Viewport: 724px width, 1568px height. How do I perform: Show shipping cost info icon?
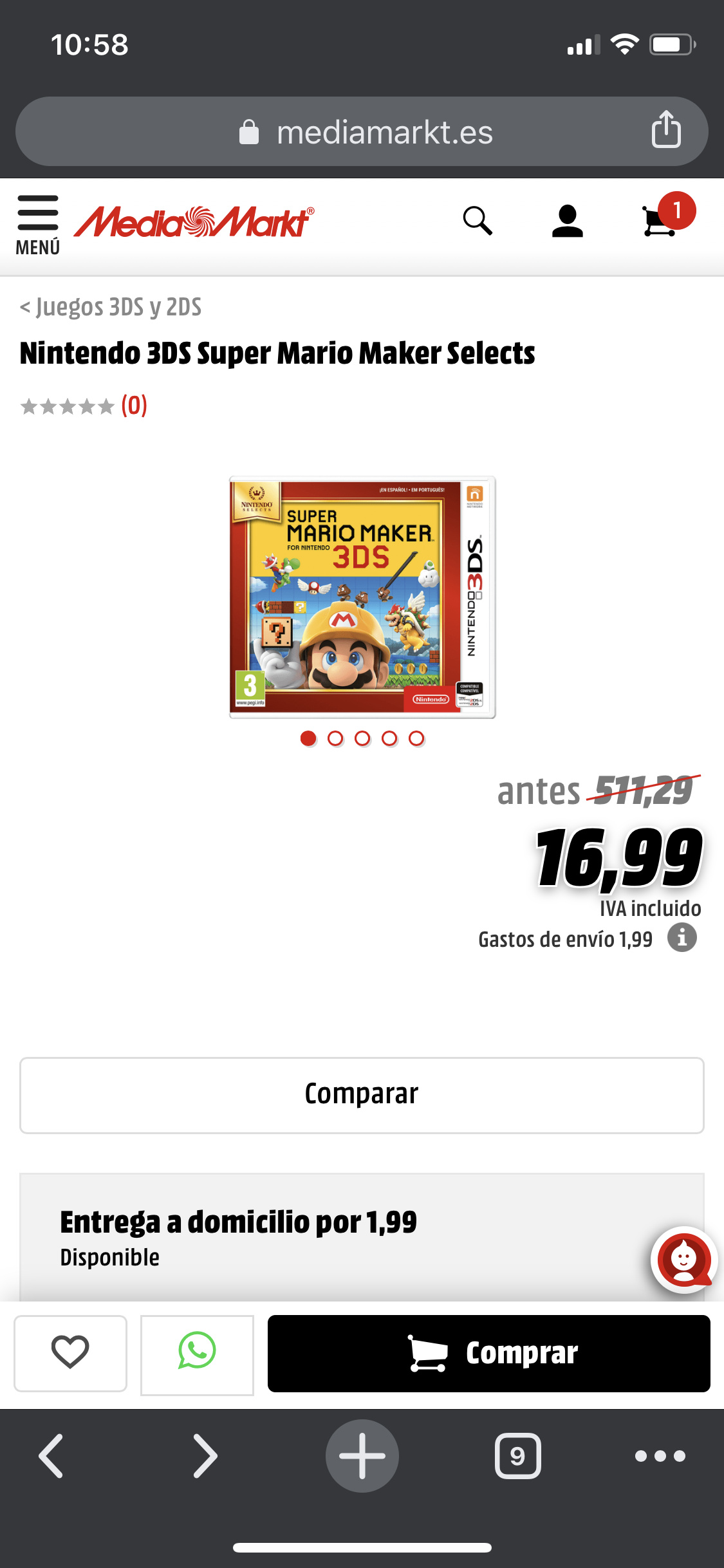682,938
